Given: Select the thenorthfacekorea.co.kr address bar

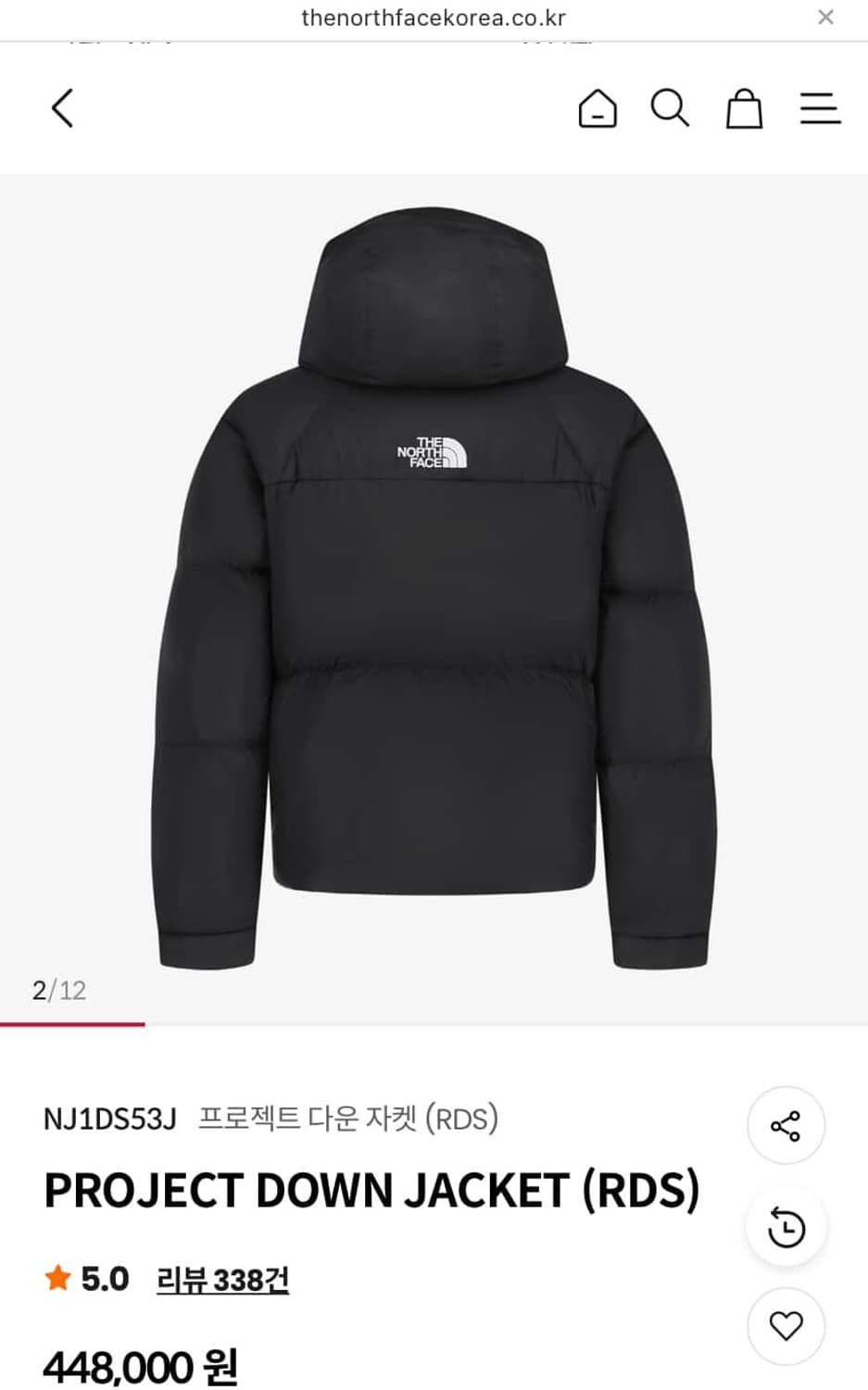Looking at the screenshot, I should (434, 17).
